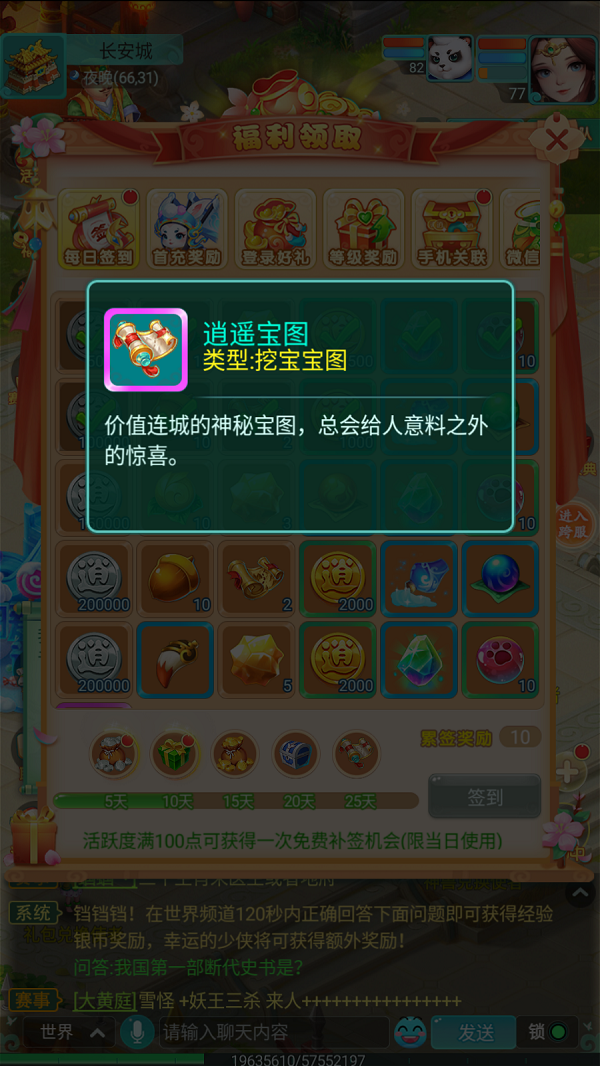Toggle the chat 锁 lock

pyautogui.click(x=547, y=1032)
